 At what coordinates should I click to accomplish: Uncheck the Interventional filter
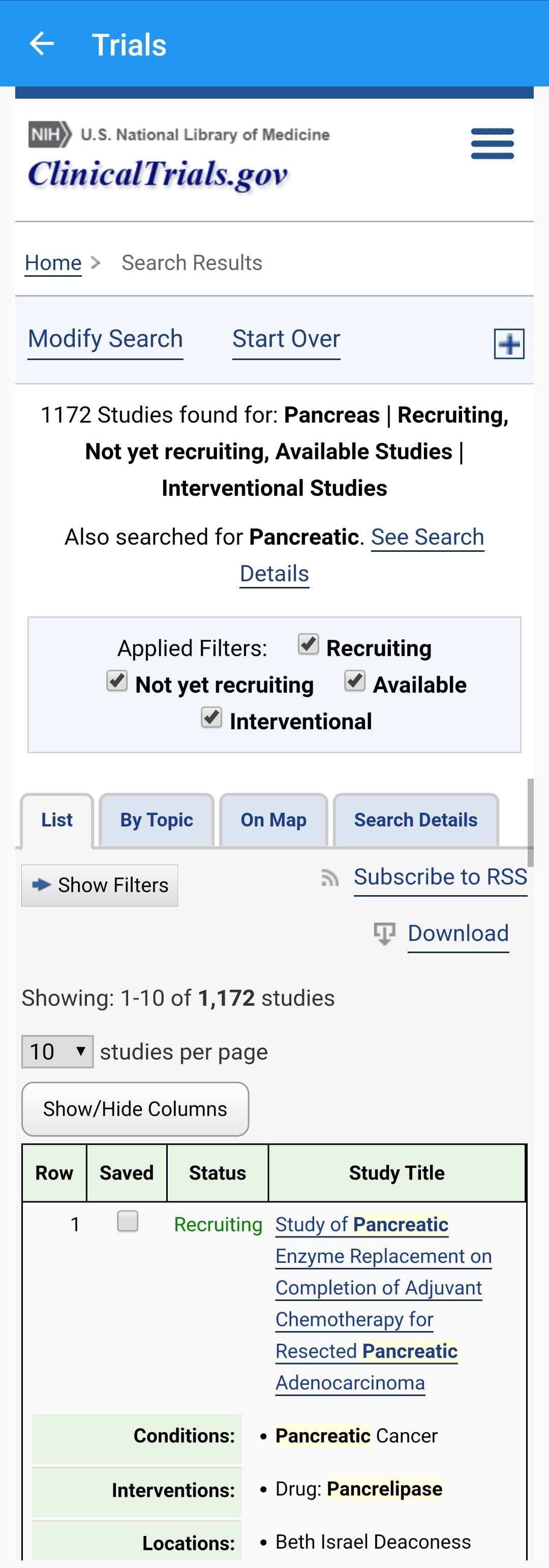(x=211, y=718)
